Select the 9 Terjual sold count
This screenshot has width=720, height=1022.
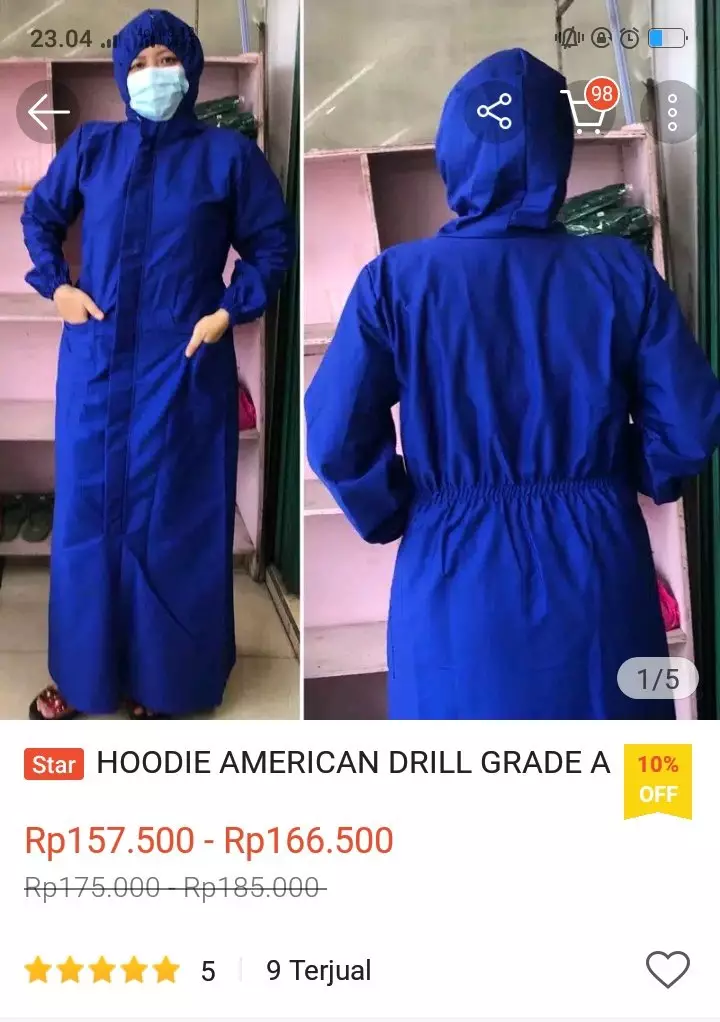point(316,968)
